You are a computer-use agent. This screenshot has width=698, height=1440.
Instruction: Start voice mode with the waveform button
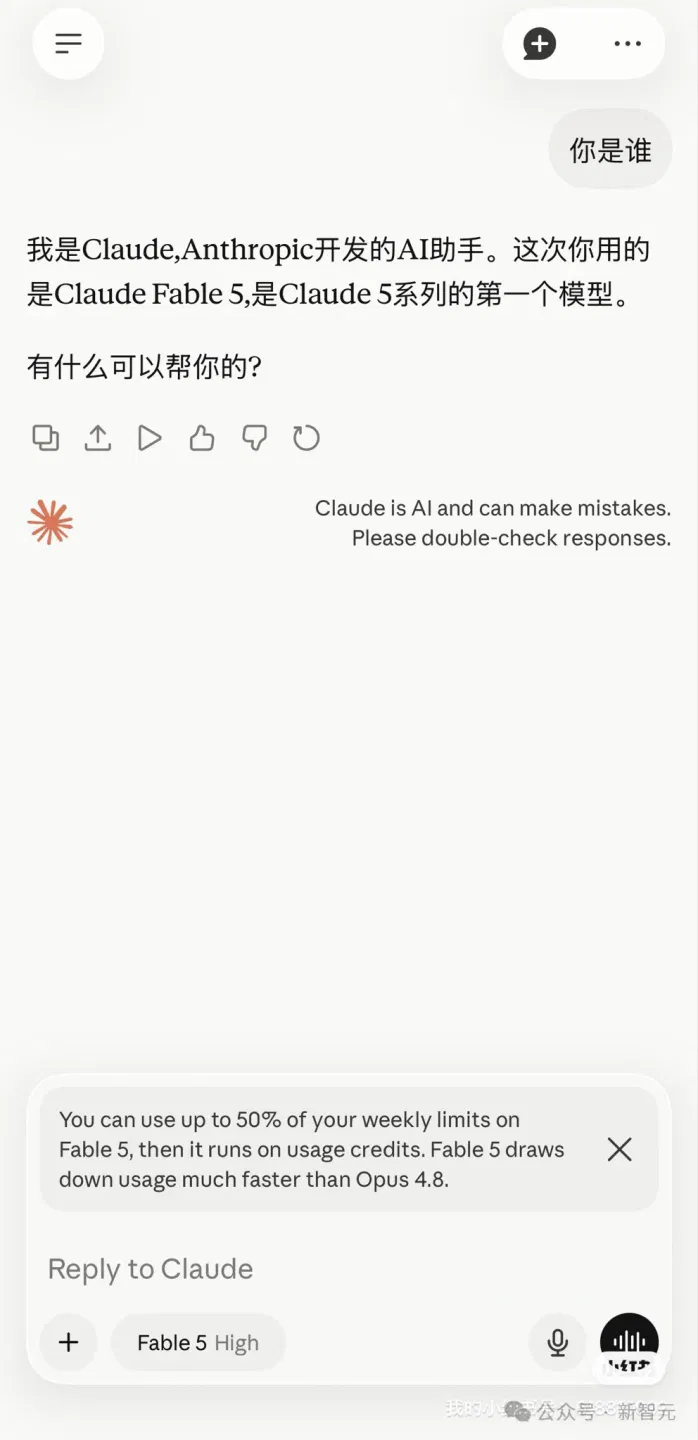tap(629, 1342)
